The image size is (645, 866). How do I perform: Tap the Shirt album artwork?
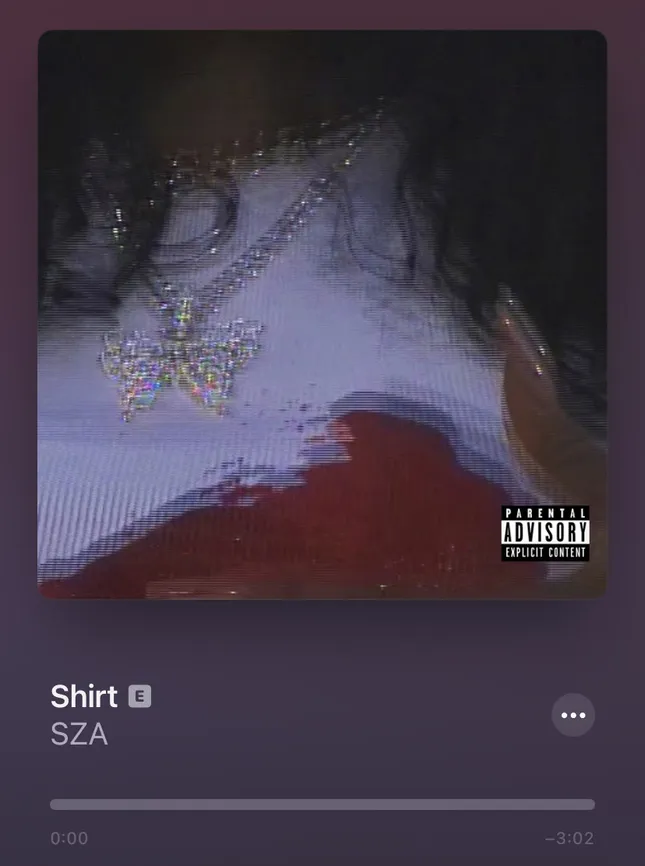322,314
